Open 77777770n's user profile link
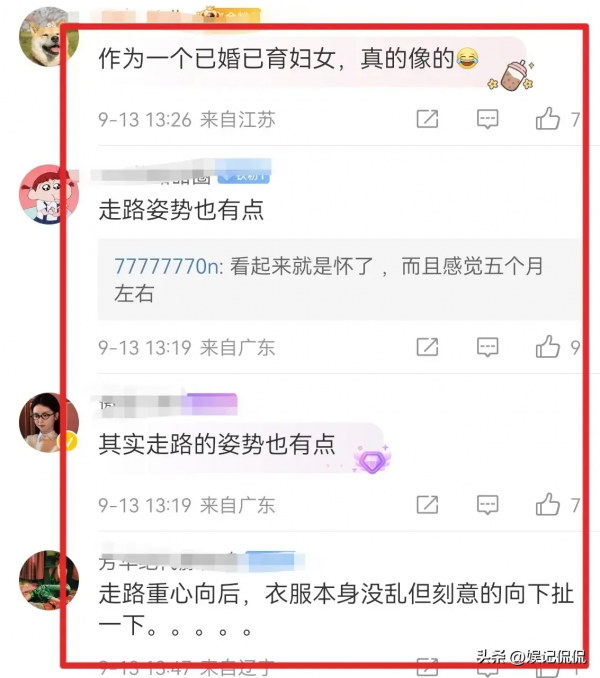600x678 pixels. coord(167,267)
